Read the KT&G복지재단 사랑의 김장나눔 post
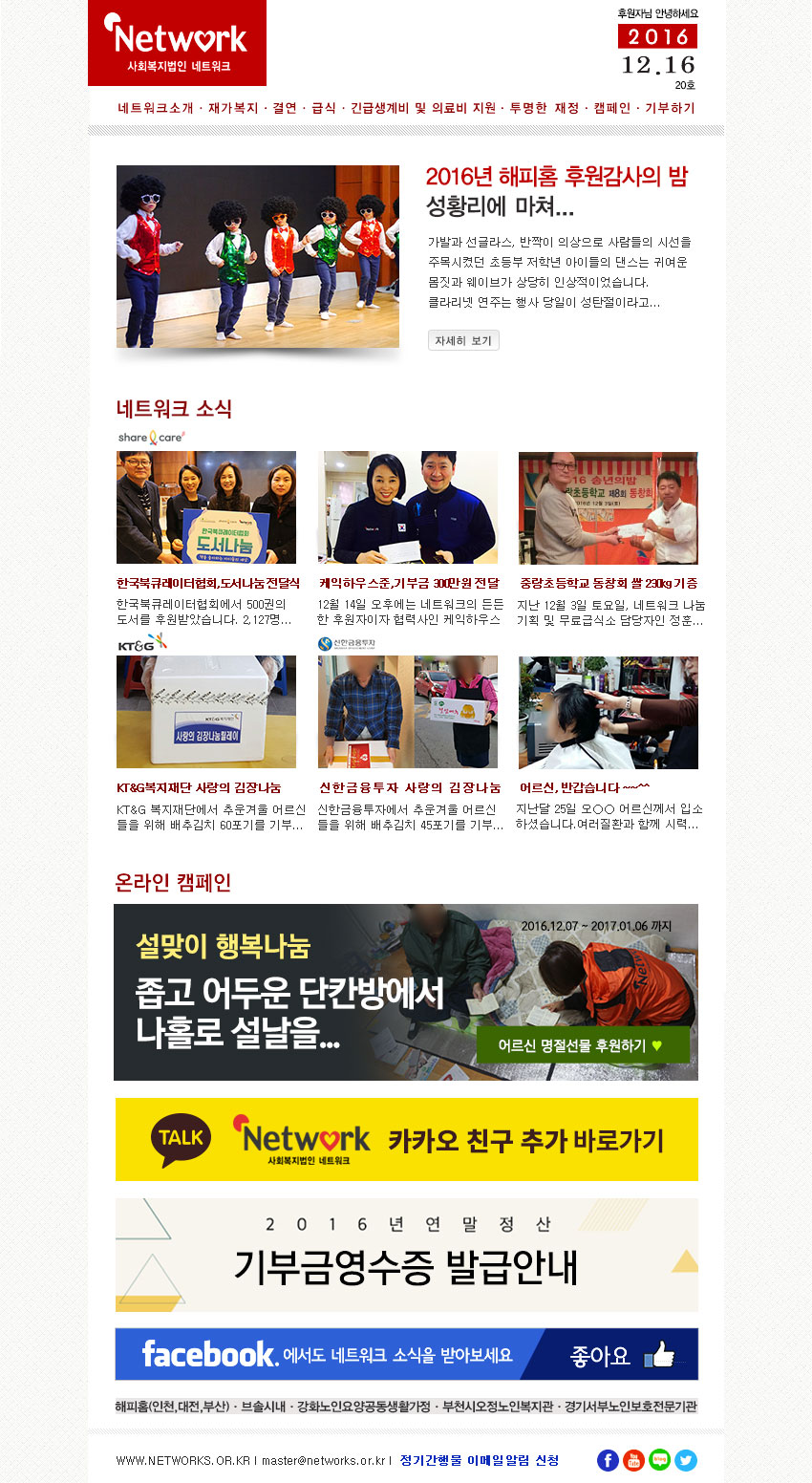The width and height of the screenshot is (812, 1483). (x=199, y=787)
